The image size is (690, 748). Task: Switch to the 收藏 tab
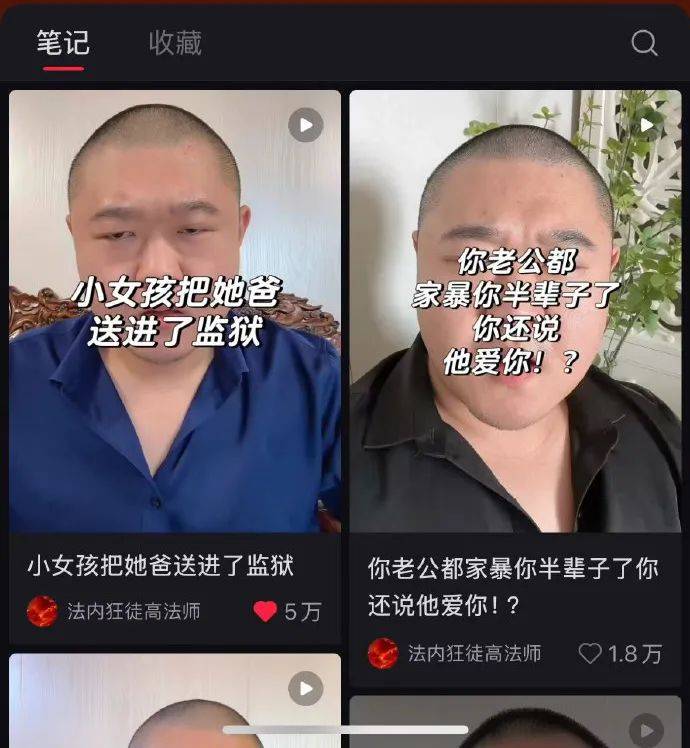(175, 43)
